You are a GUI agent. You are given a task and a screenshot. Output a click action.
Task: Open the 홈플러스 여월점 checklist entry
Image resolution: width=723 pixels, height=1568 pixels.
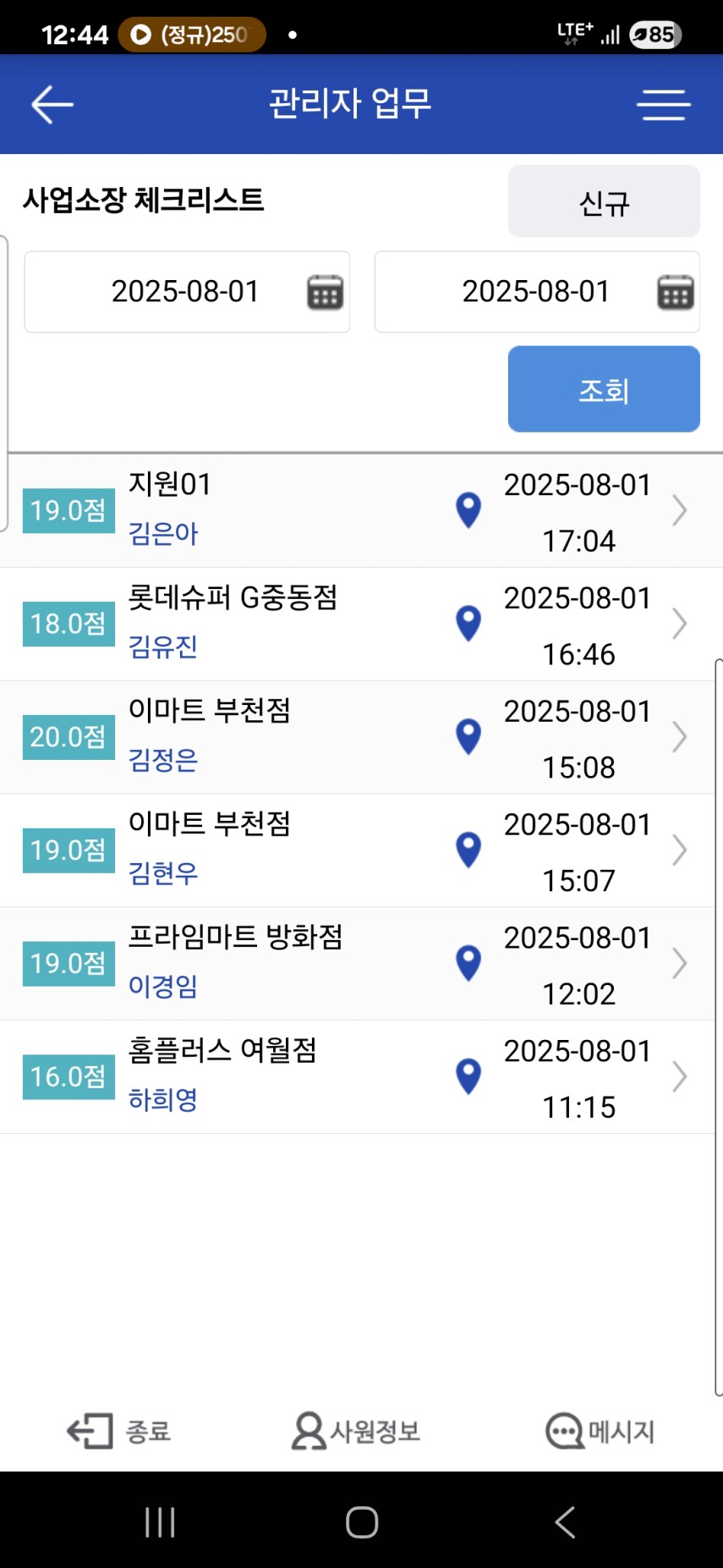click(361, 1077)
